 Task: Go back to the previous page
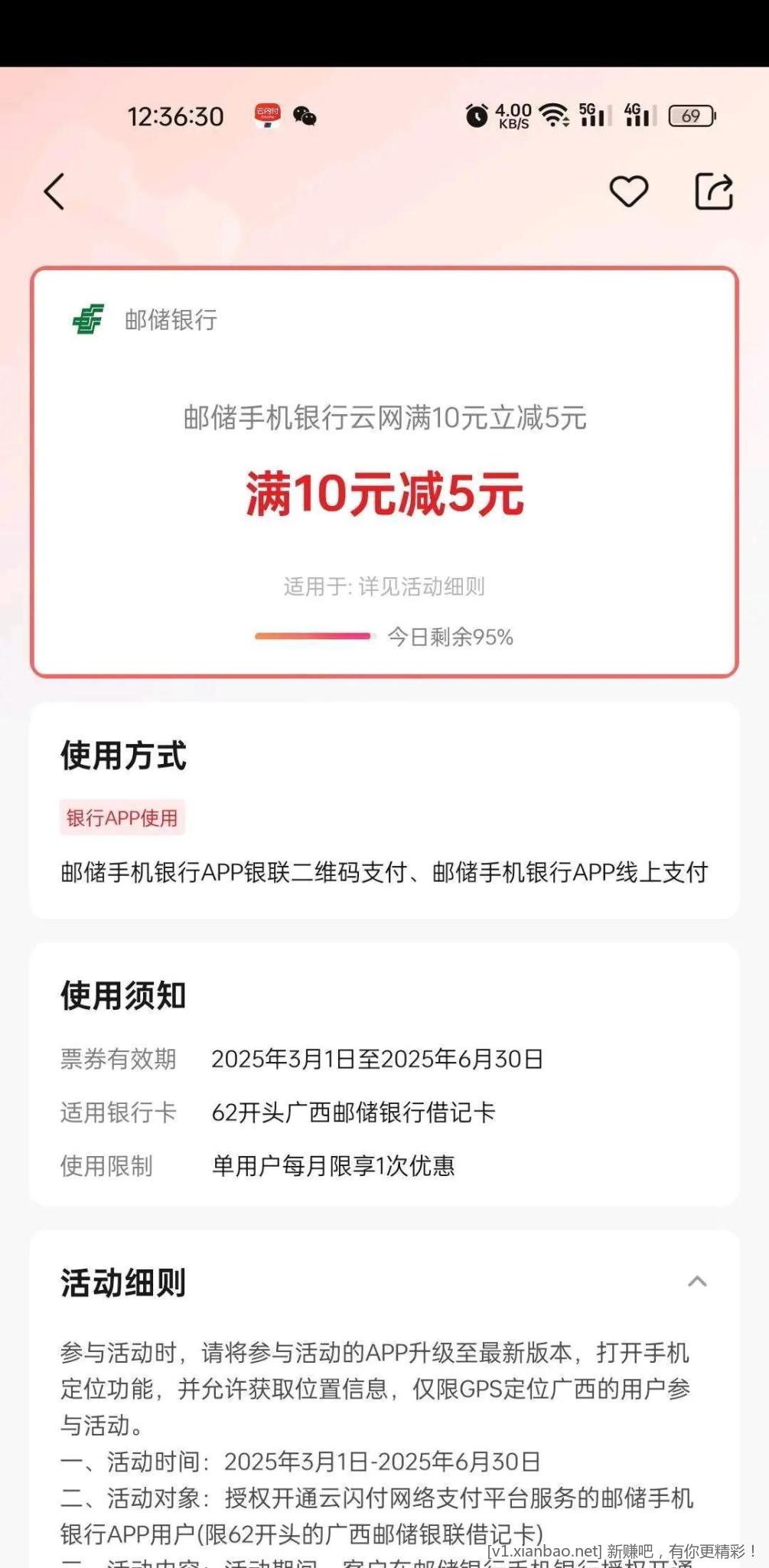tap(54, 191)
